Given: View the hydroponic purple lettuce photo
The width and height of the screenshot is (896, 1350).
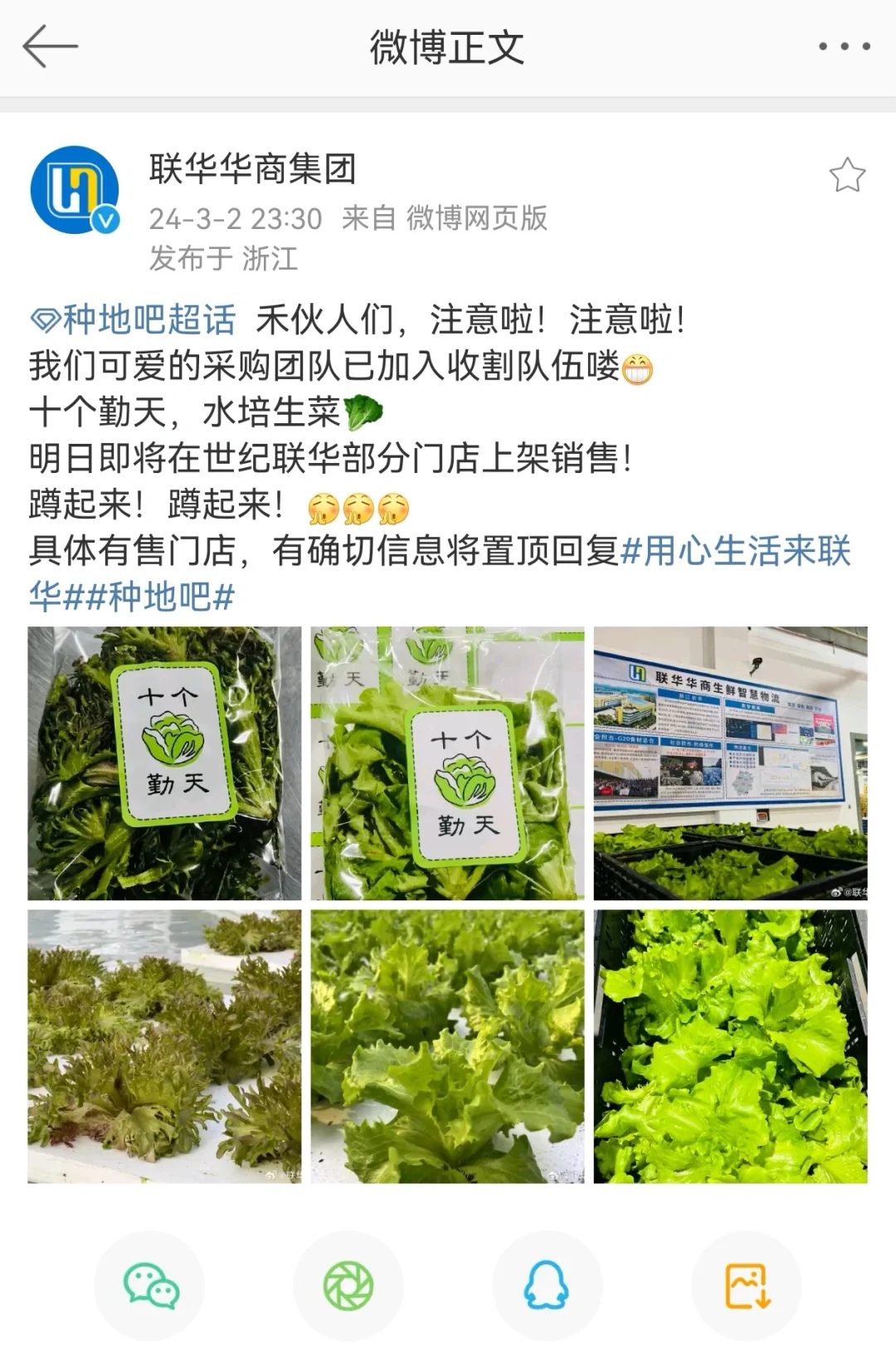Looking at the screenshot, I should [164, 1045].
